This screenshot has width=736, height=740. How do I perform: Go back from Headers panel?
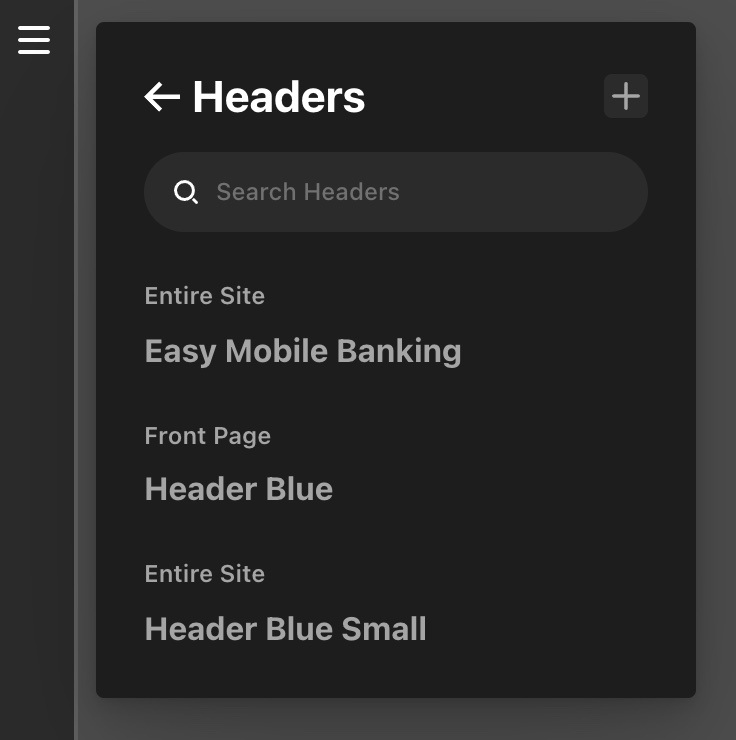162,97
